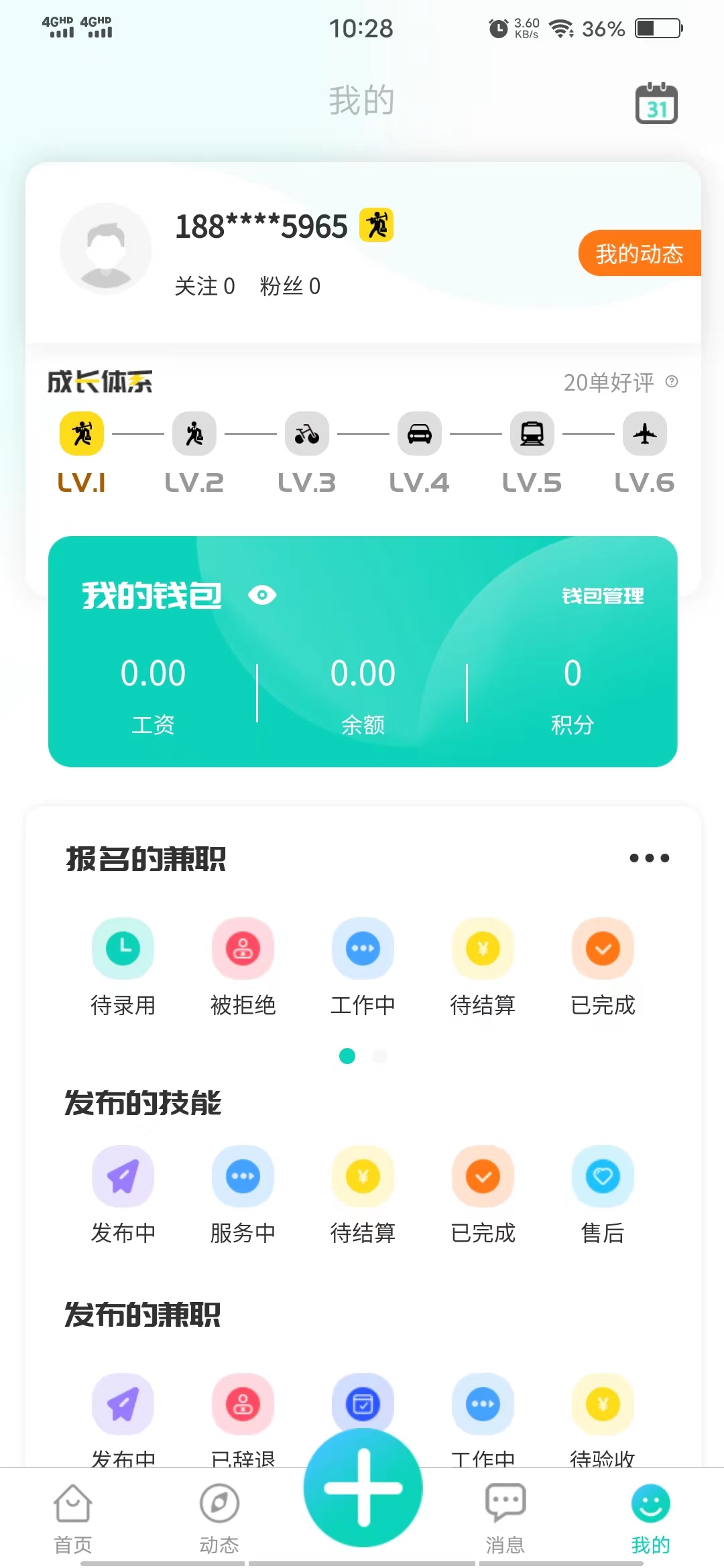View 被拒绝 rejected applications
The image size is (724, 1568).
(x=243, y=966)
